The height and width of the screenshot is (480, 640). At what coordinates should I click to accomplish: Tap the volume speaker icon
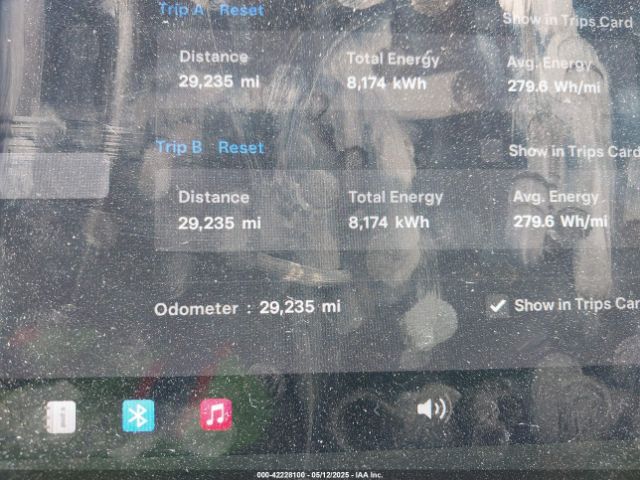tap(432, 408)
